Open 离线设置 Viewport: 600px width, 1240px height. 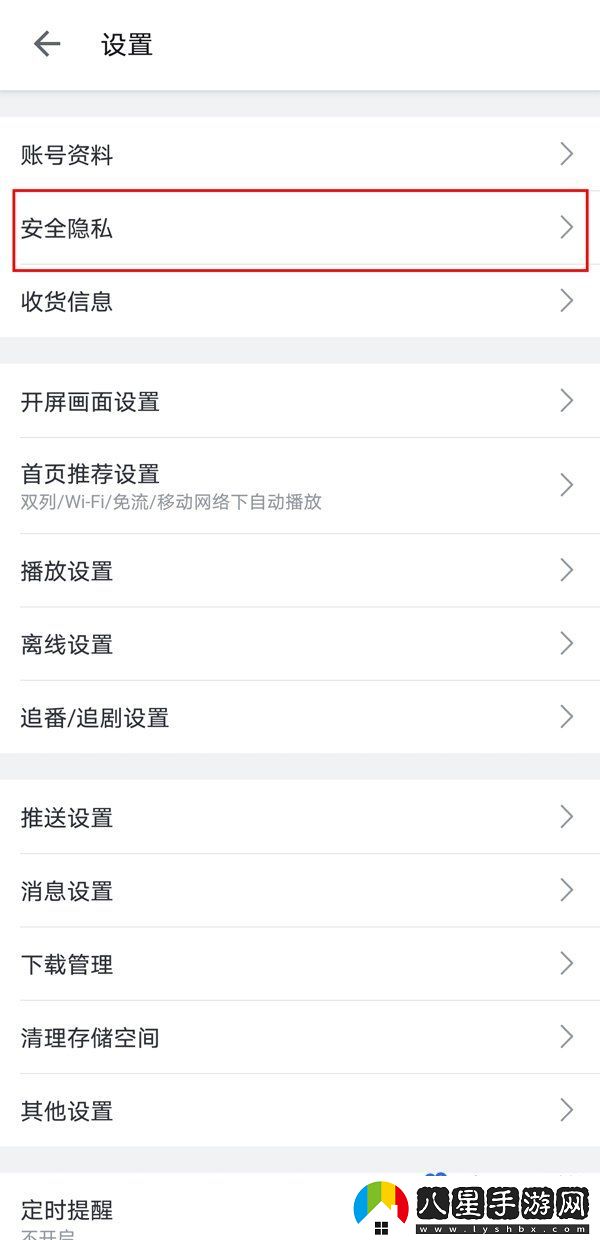(x=300, y=644)
